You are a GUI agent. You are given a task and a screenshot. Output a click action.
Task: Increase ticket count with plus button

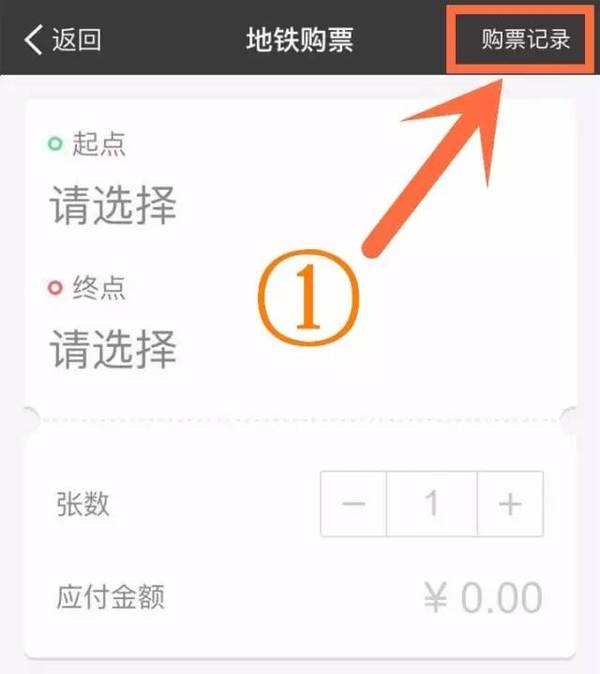pos(510,504)
